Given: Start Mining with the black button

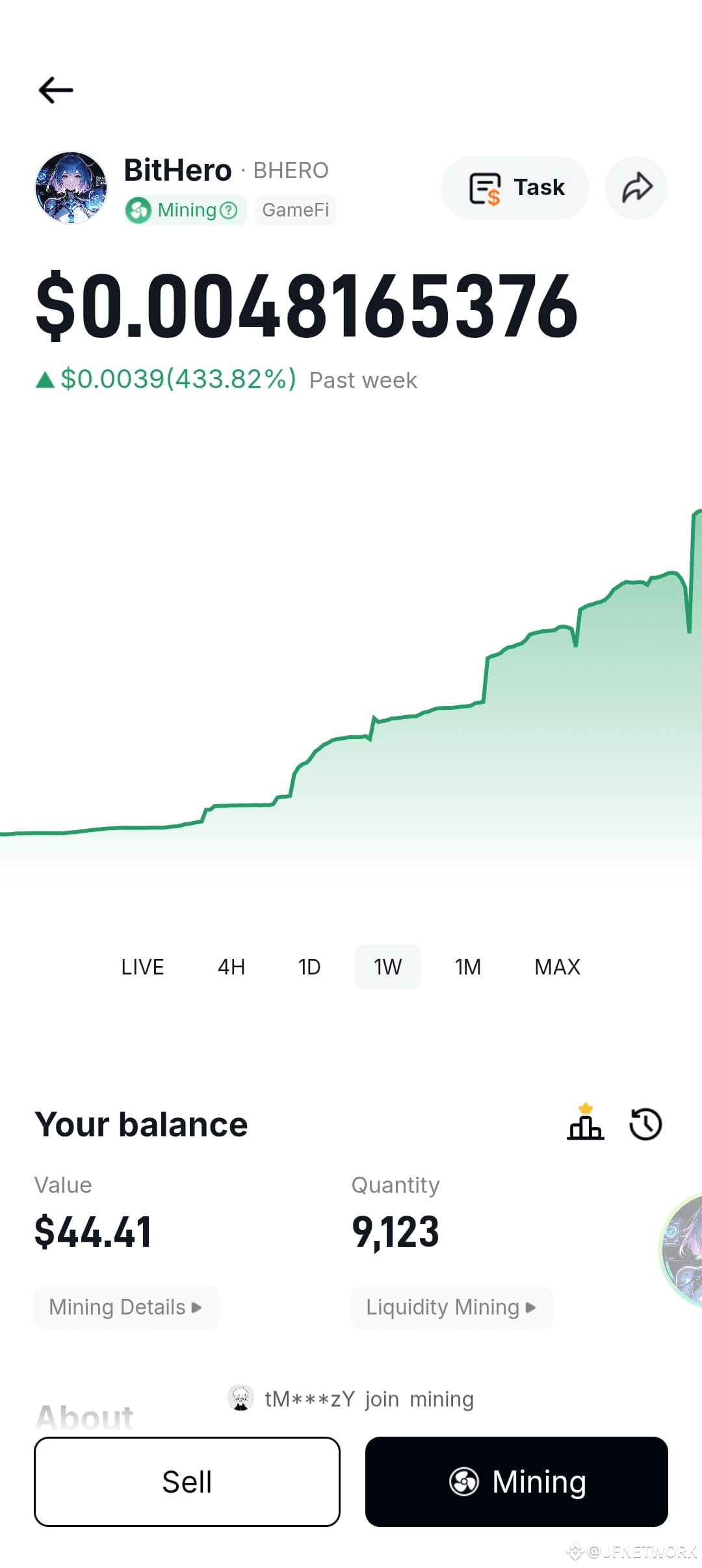Looking at the screenshot, I should [x=517, y=1482].
